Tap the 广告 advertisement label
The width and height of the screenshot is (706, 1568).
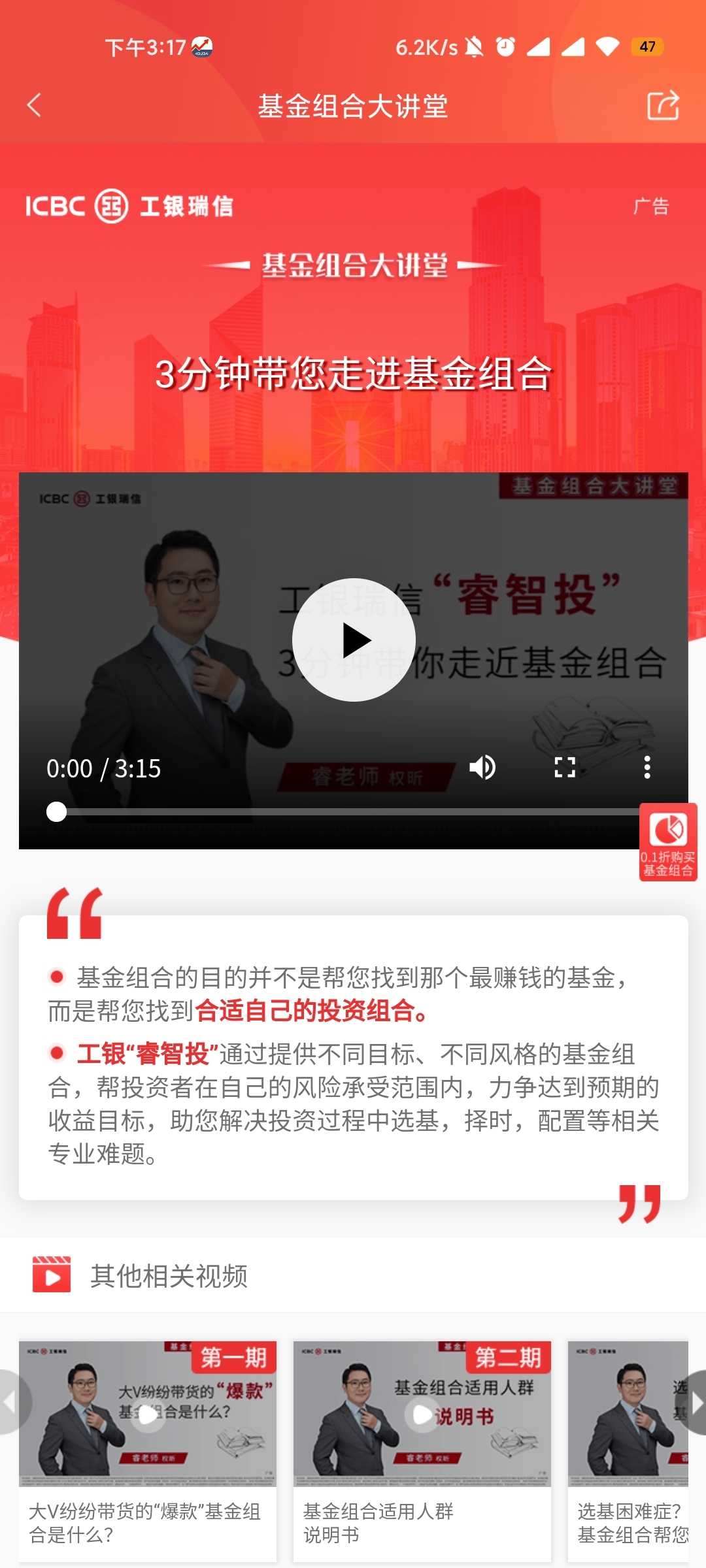coord(650,207)
